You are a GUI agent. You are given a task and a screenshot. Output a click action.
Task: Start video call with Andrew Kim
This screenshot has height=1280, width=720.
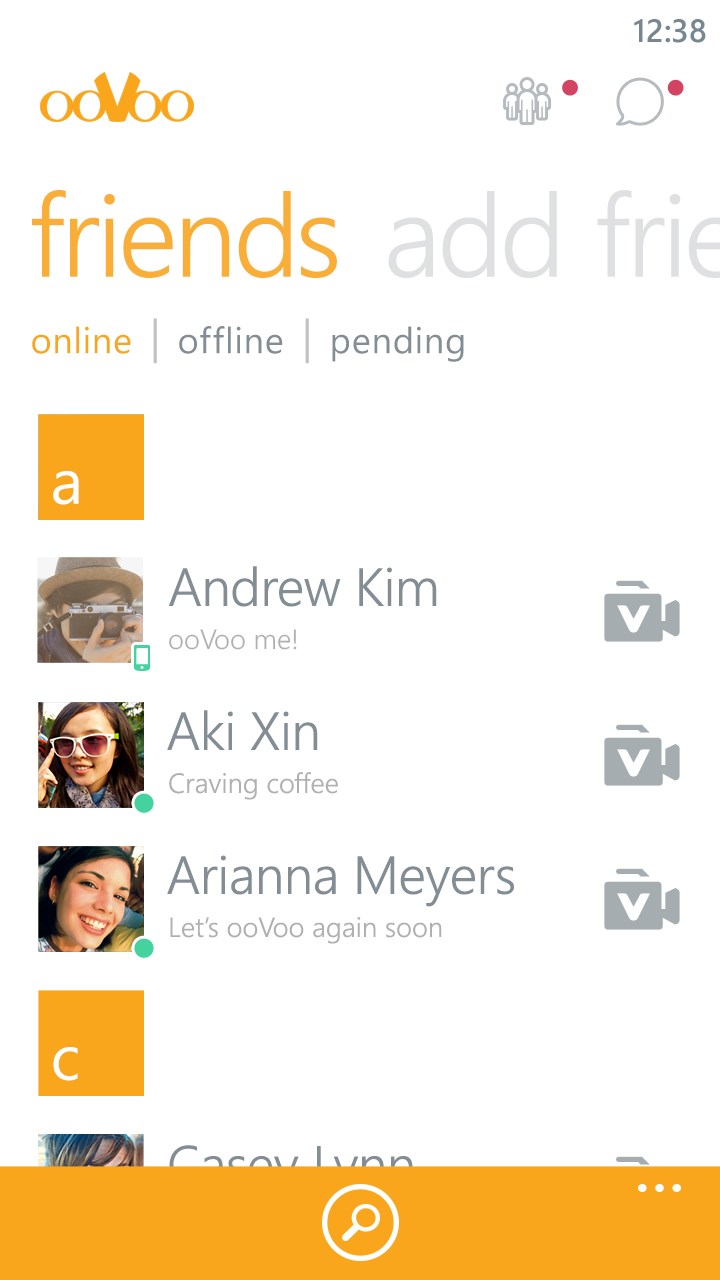pyautogui.click(x=641, y=611)
